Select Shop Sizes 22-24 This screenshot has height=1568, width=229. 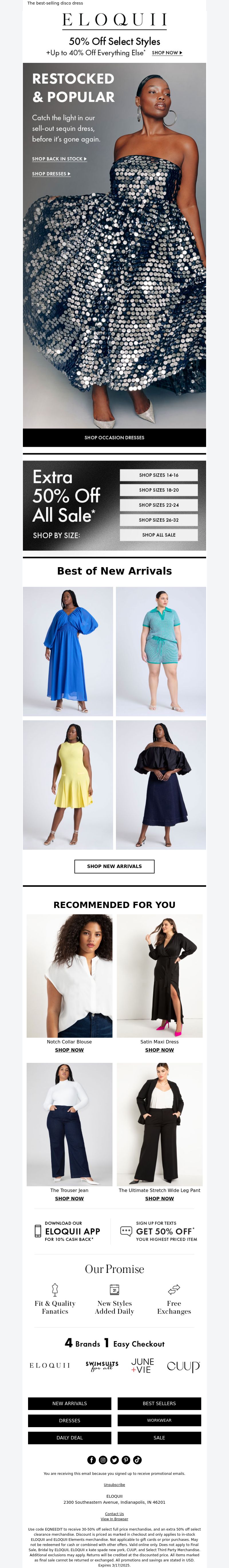point(158,505)
